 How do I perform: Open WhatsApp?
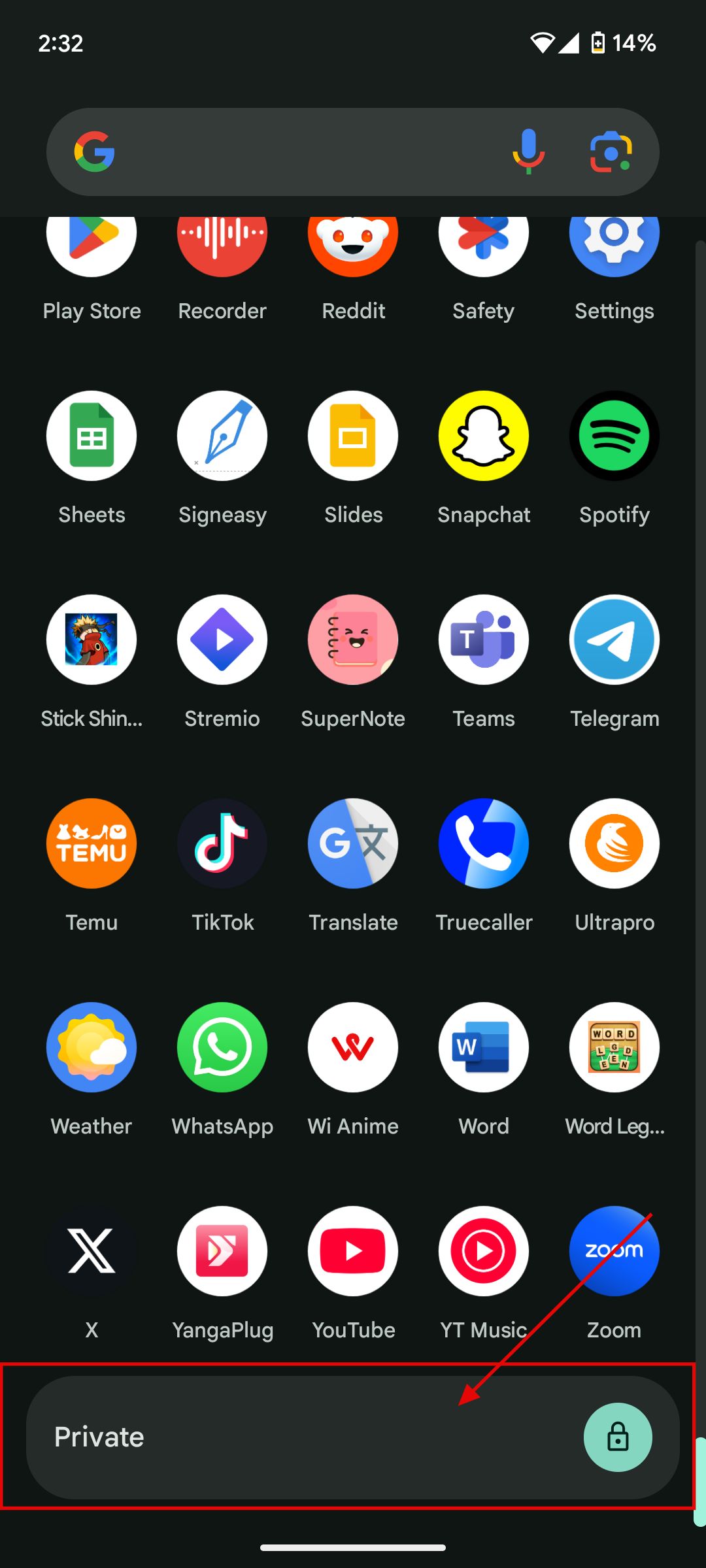pos(222,1047)
